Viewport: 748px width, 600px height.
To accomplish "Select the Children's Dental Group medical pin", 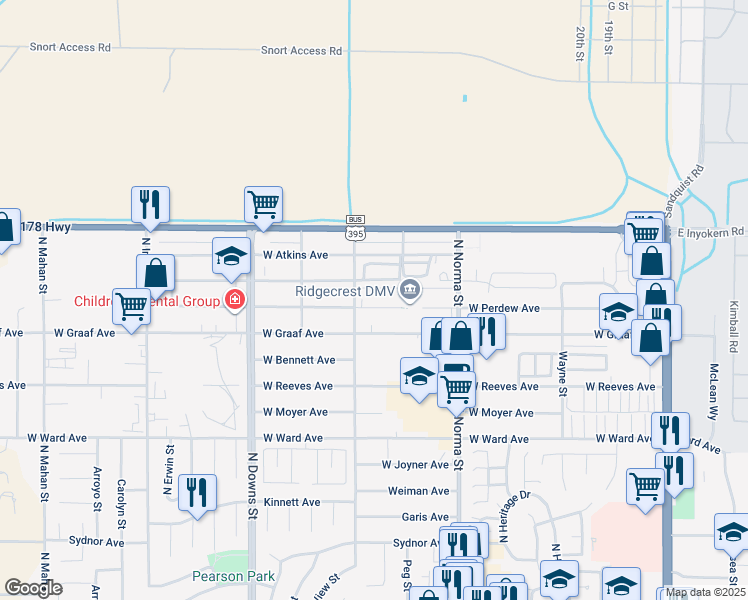I will pyautogui.click(x=235, y=300).
